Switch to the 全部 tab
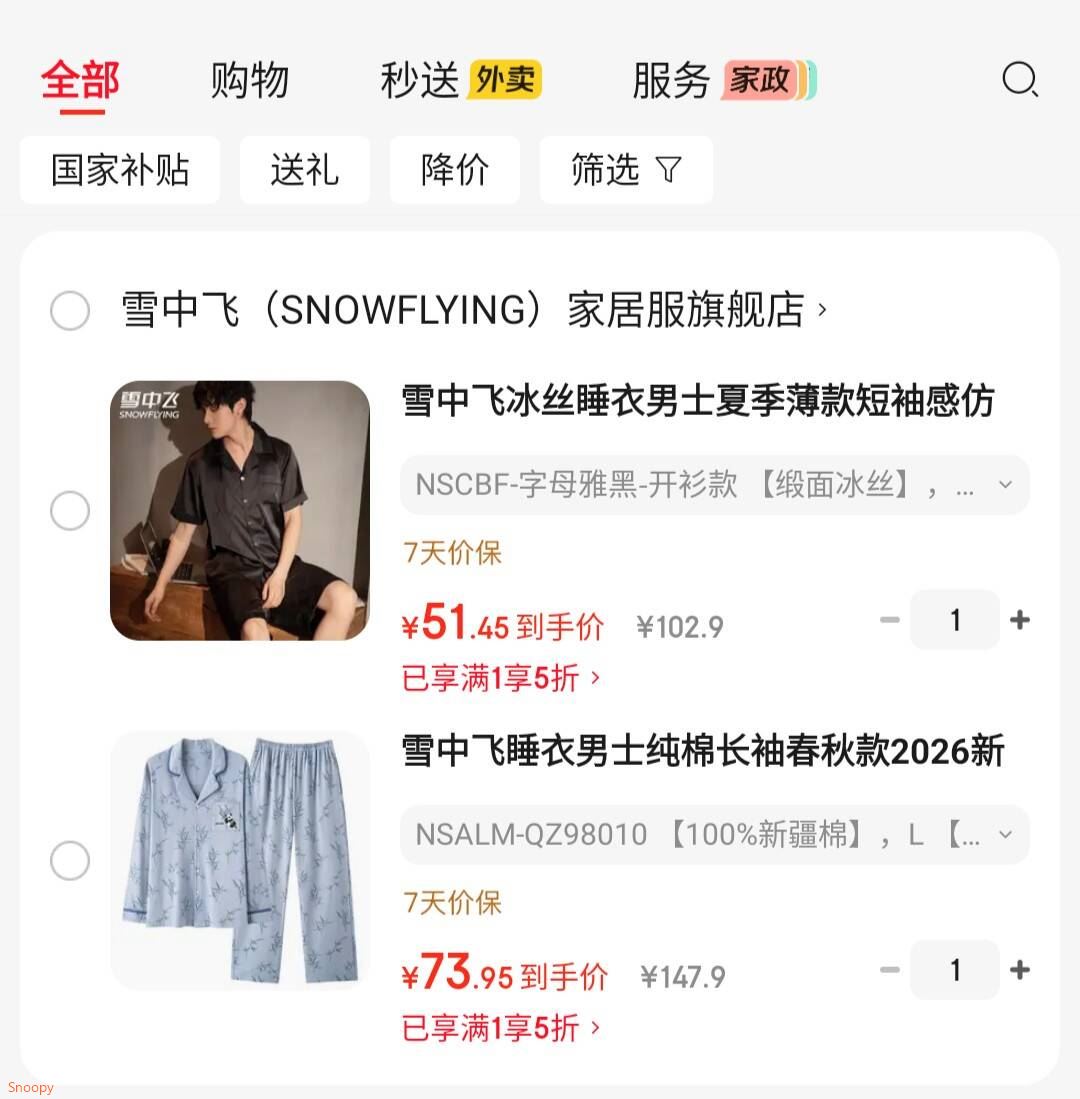The height and width of the screenshot is (1099, 1080). click(80, 80)
